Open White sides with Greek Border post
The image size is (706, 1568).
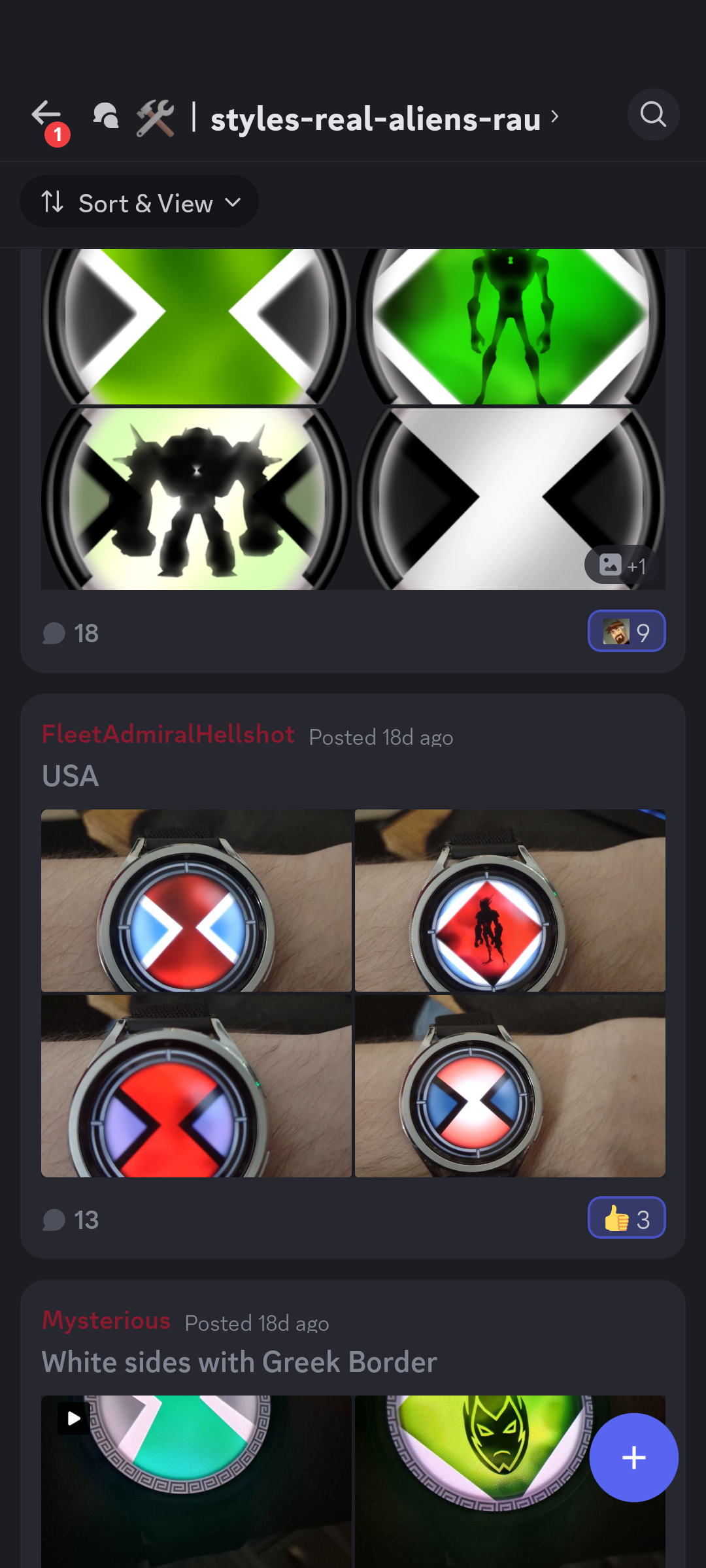pyautogui.click(x=239, y=1363)
